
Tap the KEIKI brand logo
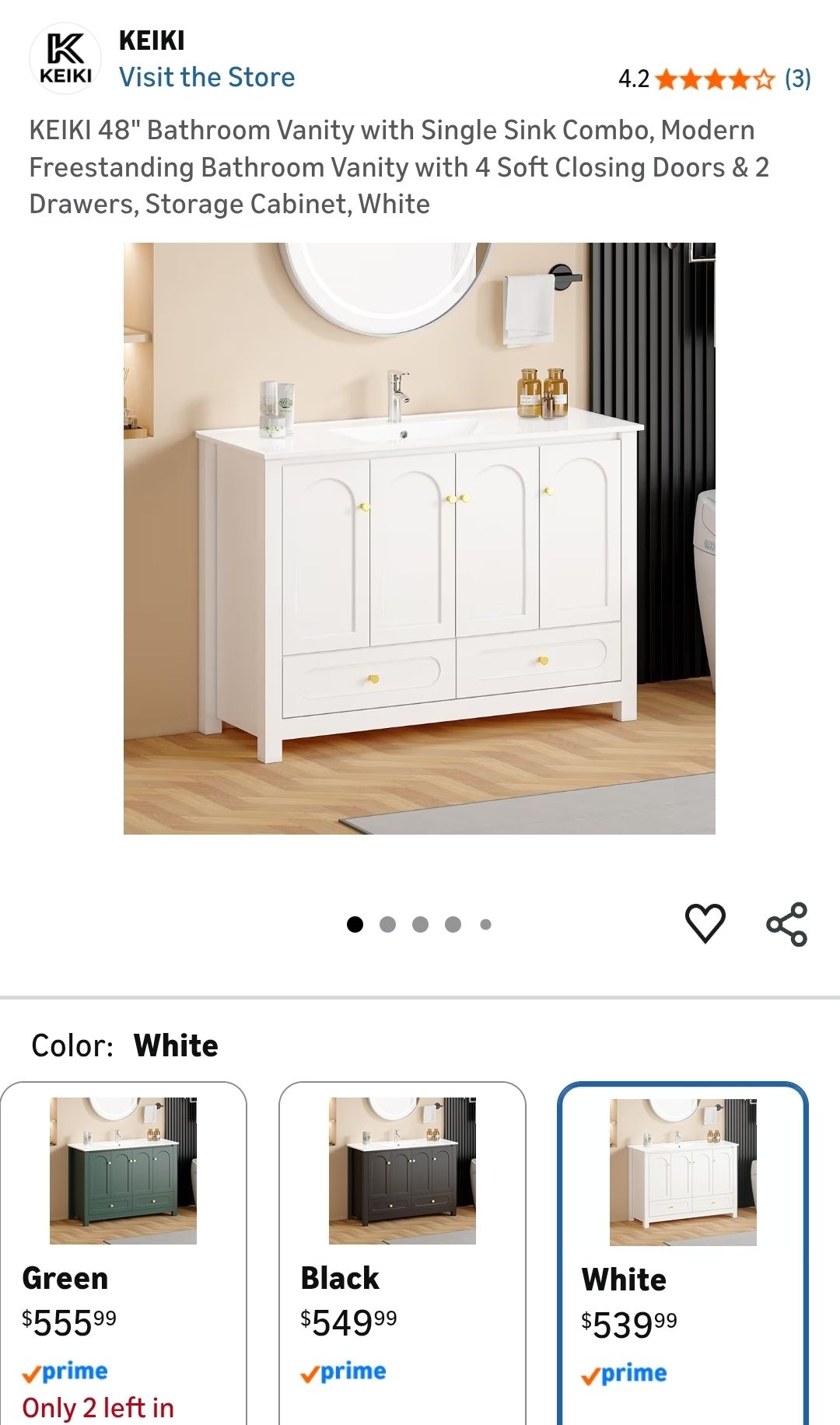66,58
